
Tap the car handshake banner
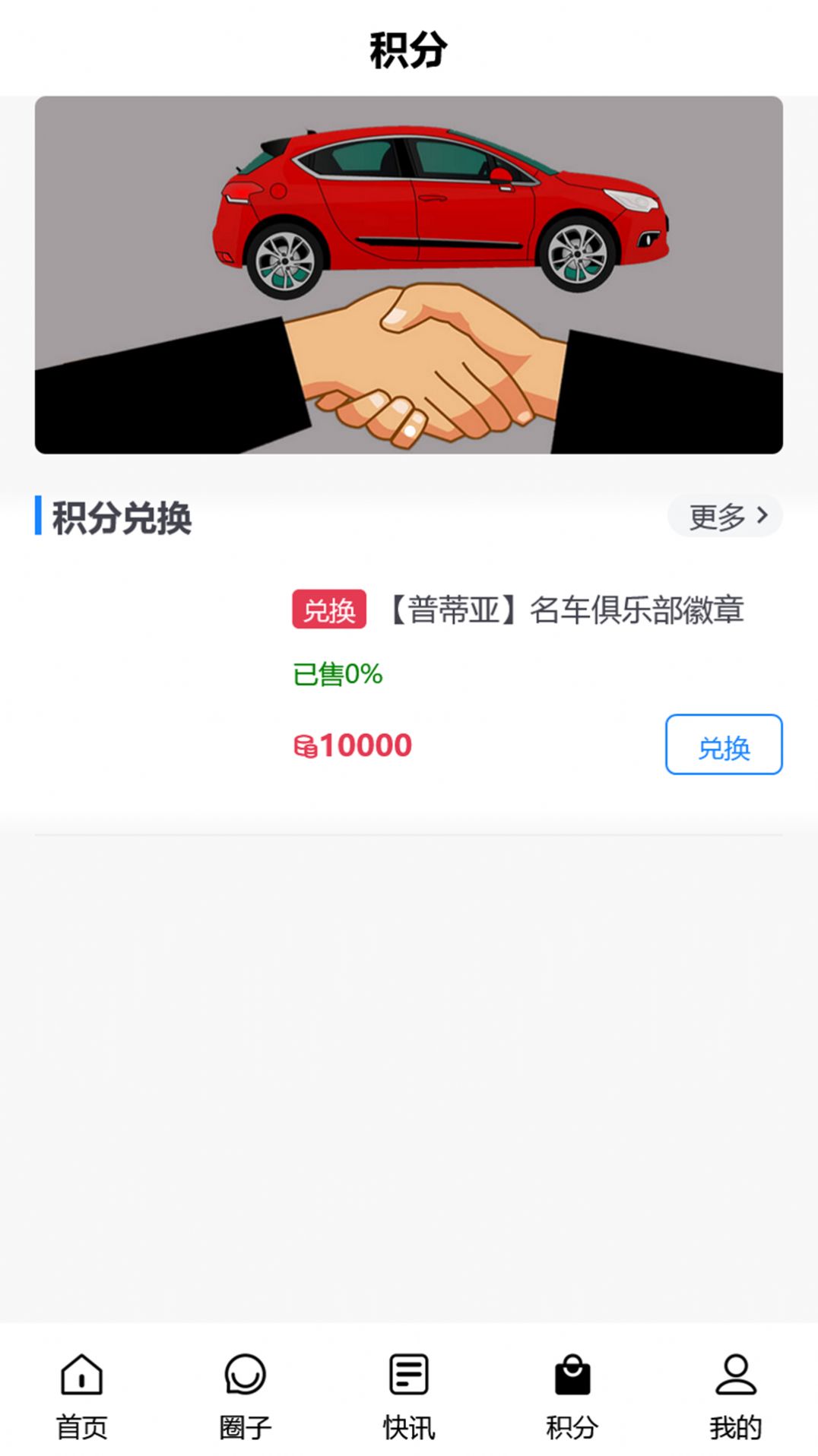pos(408,274)
